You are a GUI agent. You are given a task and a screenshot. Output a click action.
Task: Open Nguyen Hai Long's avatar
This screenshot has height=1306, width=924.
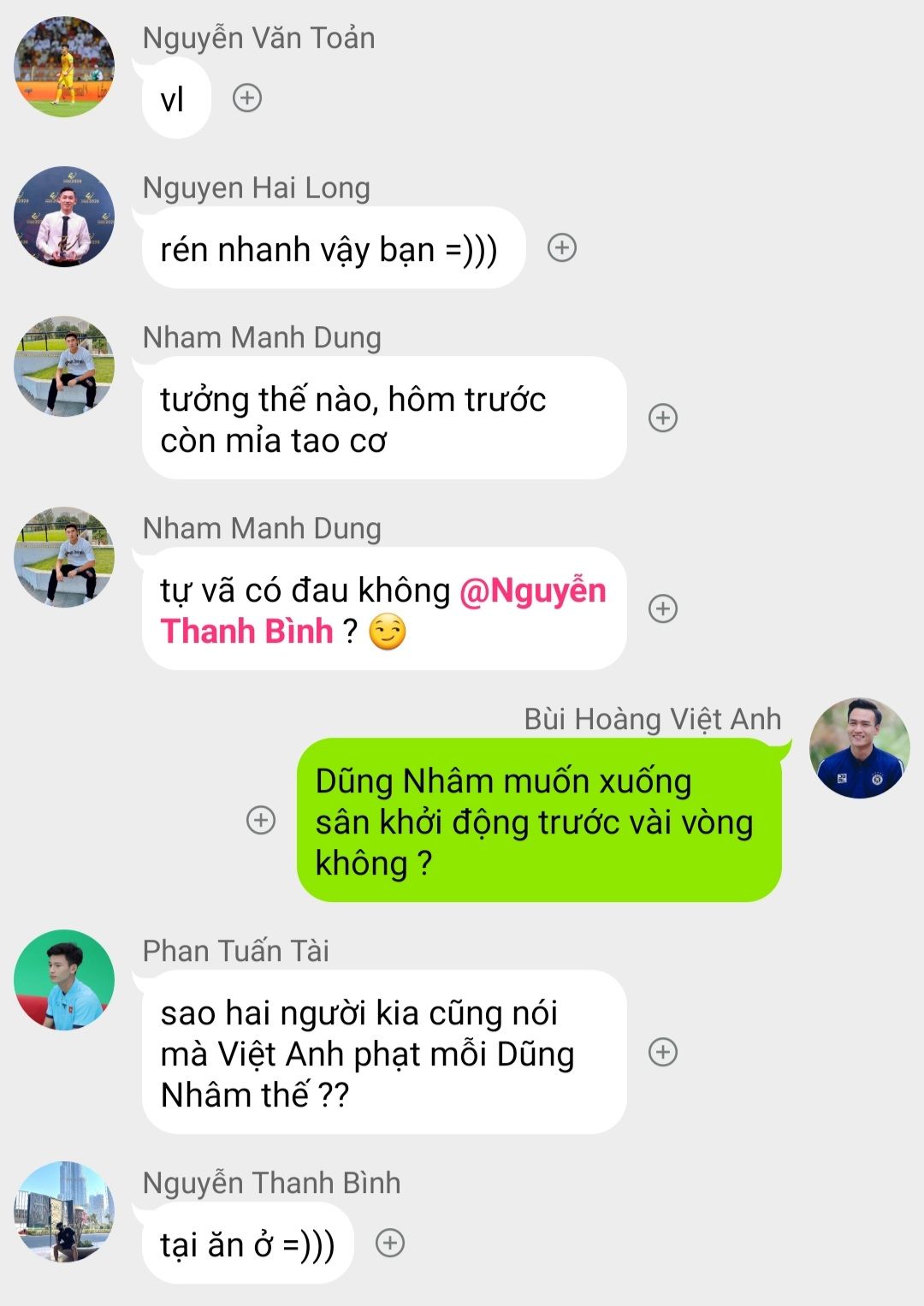64,217
